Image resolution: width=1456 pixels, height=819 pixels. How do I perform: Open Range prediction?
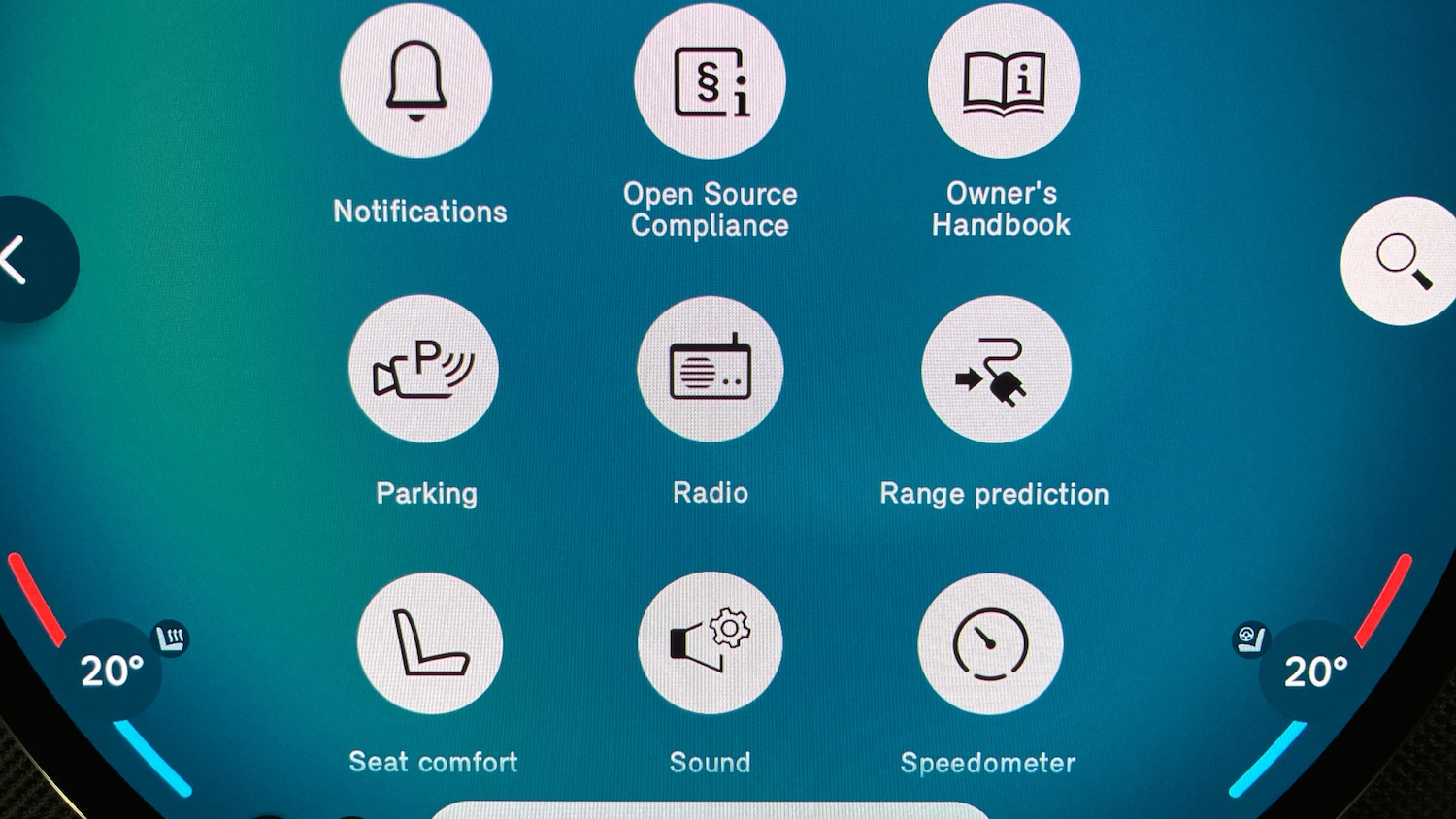[996, 370]
